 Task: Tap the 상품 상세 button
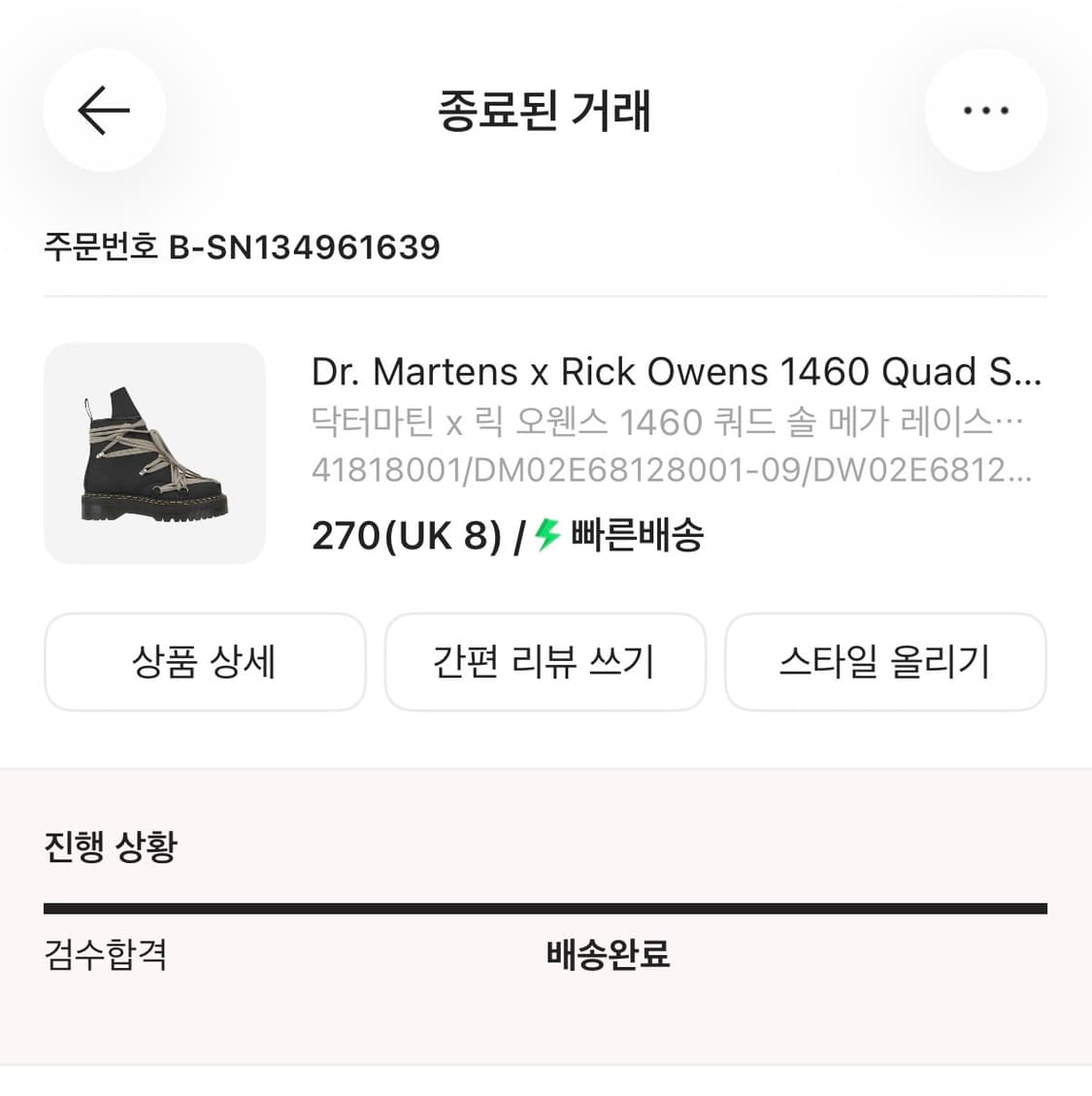tap(205, 662)
